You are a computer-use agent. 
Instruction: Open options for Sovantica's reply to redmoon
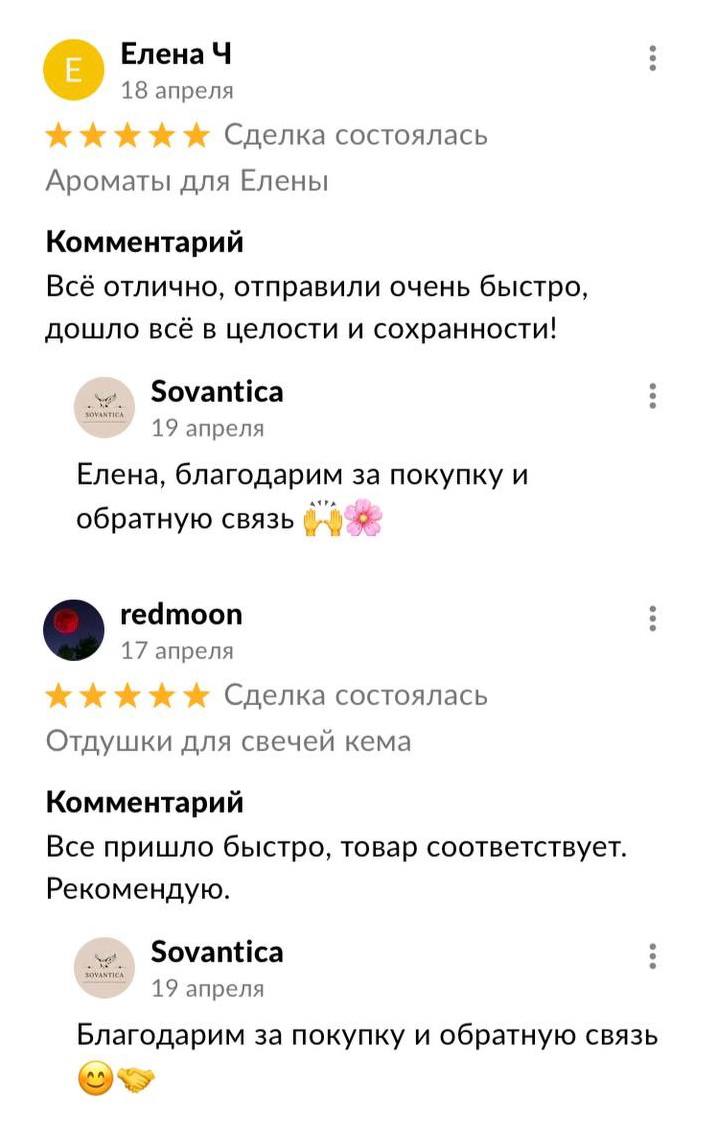[x=652, y=956]
